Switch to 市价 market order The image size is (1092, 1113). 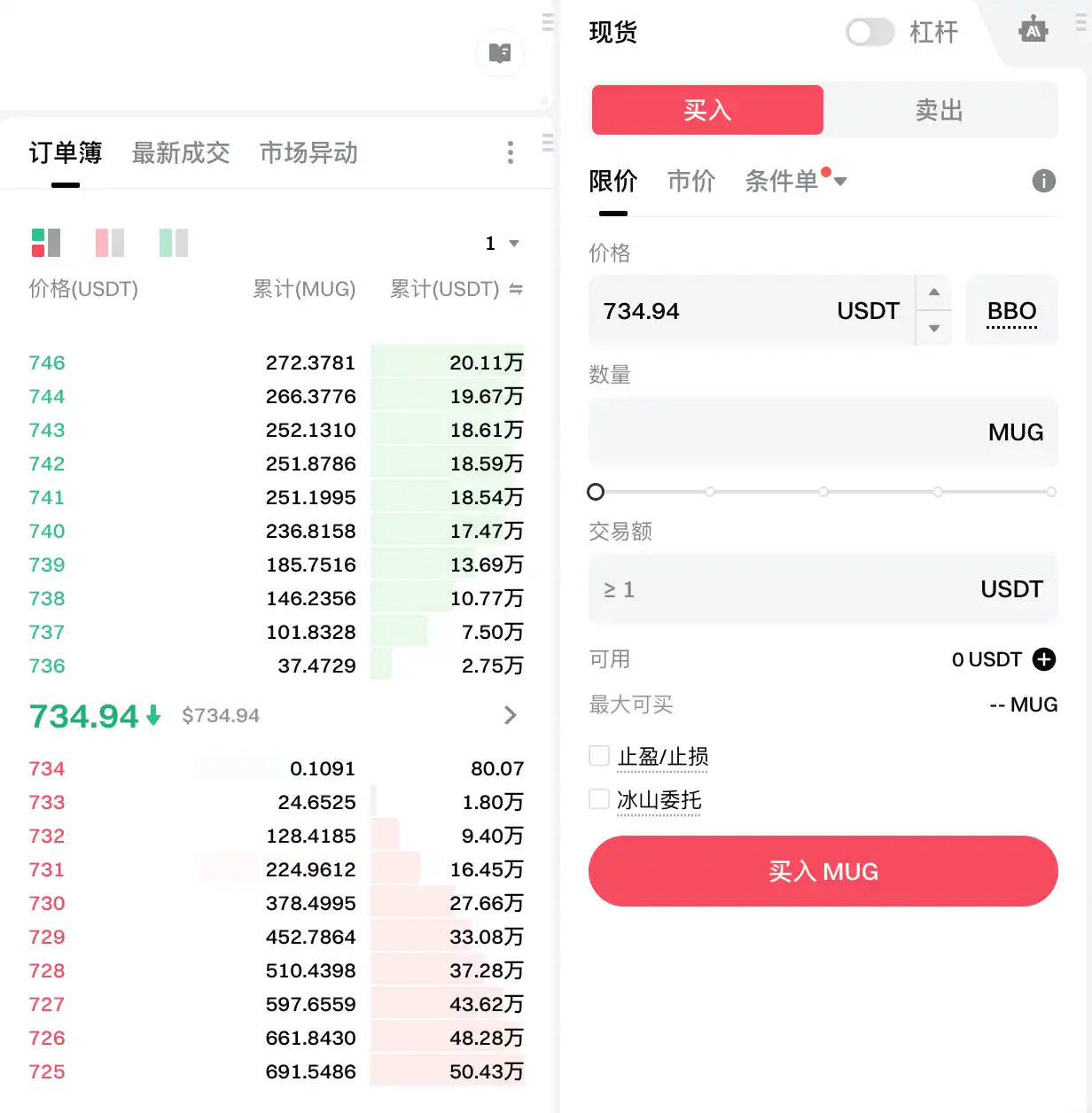[691, 181]
